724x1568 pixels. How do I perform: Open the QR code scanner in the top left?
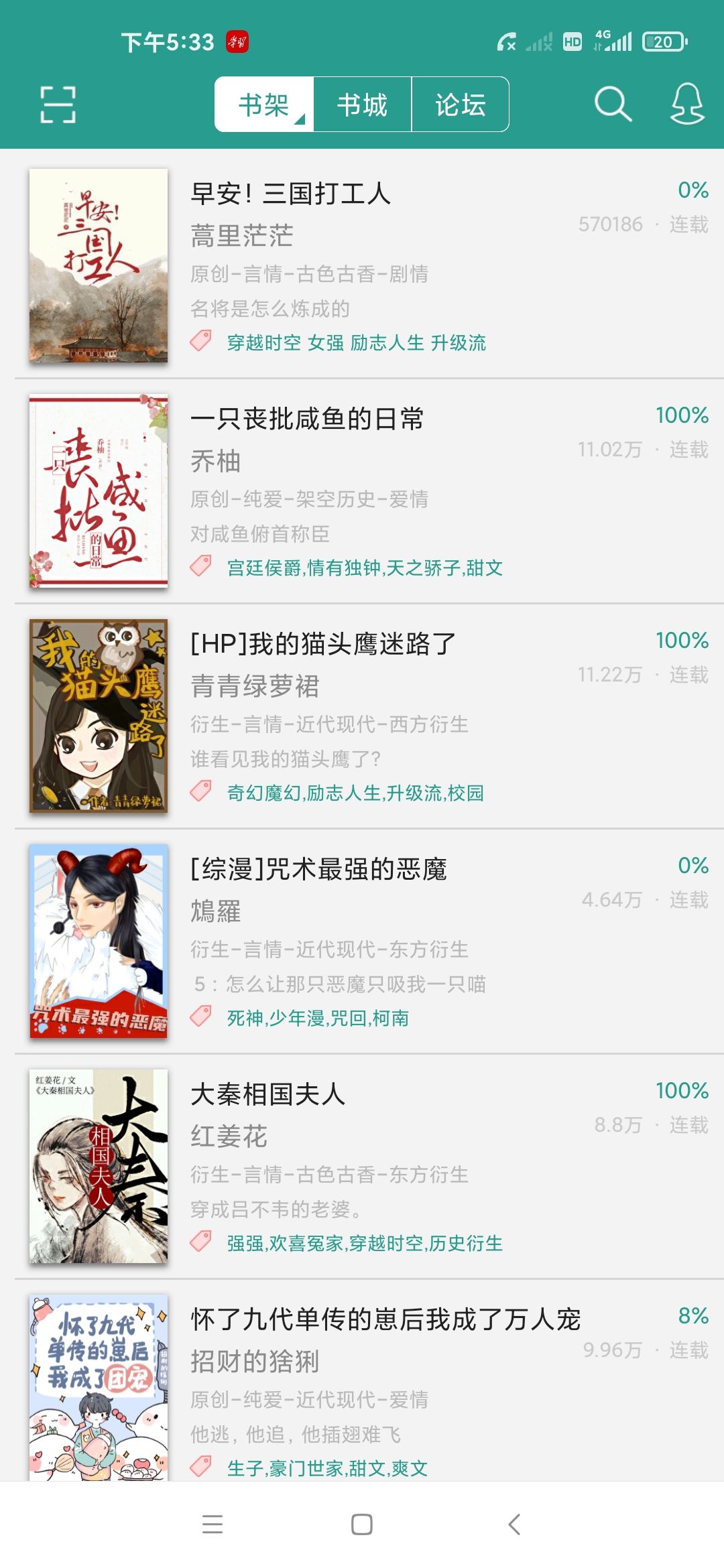(x=57, y=105)
